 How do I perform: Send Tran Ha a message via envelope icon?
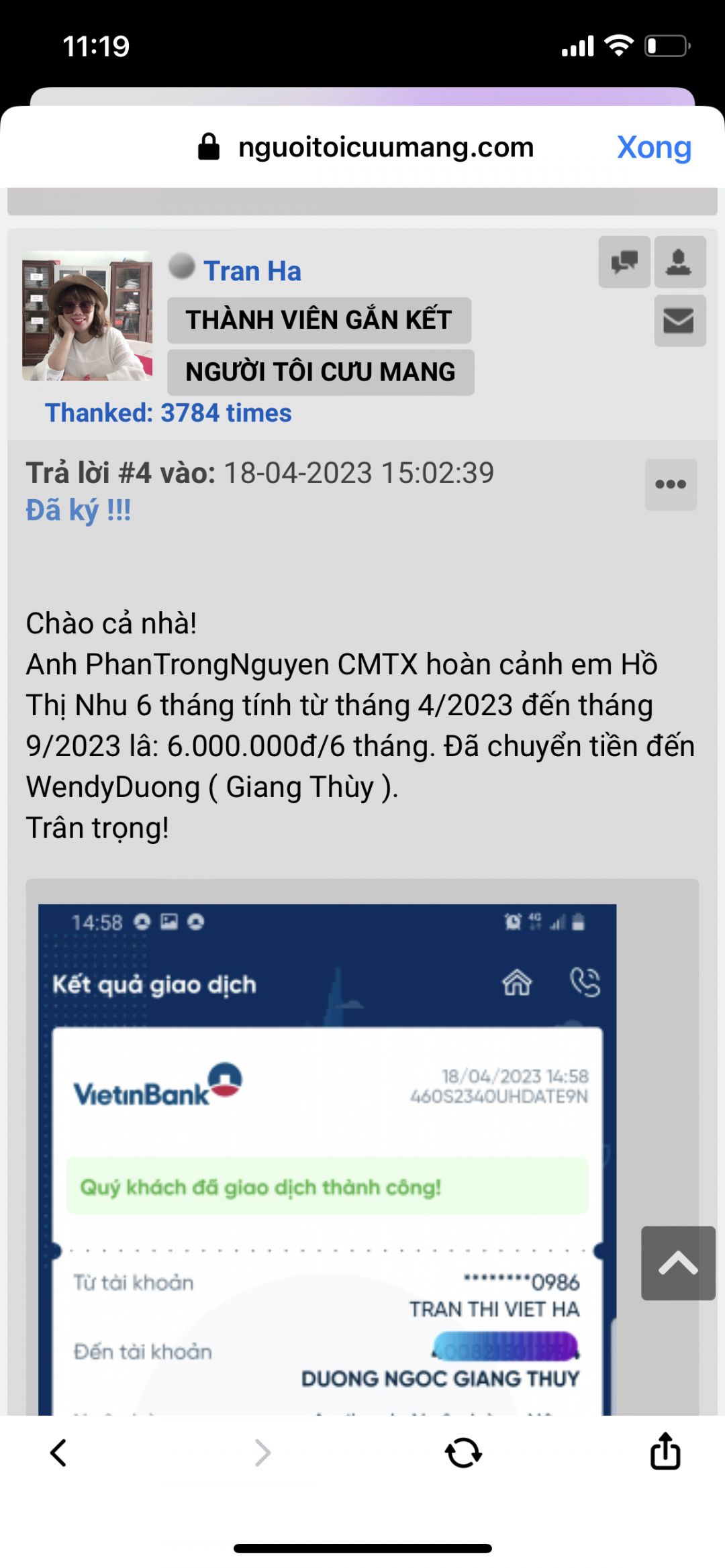point(679,321)
